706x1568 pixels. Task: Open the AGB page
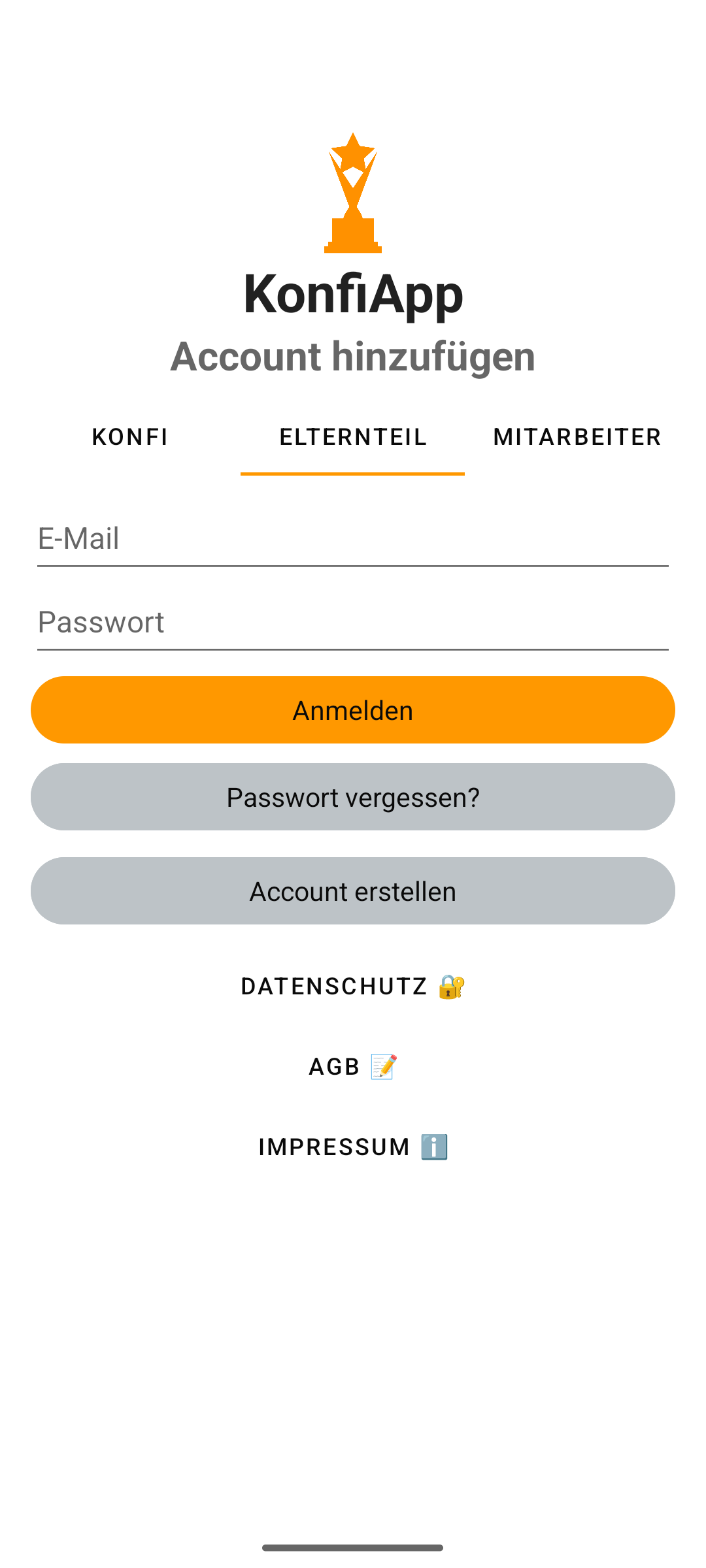(353, 1065)
